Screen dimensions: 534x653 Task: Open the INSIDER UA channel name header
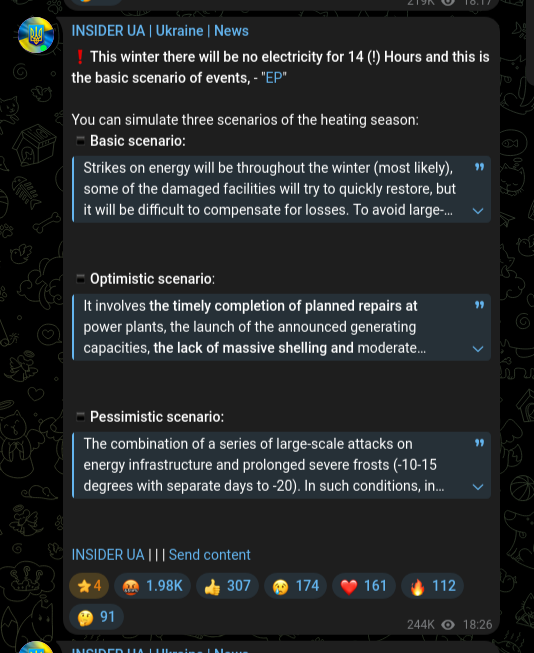click(160, 31)
